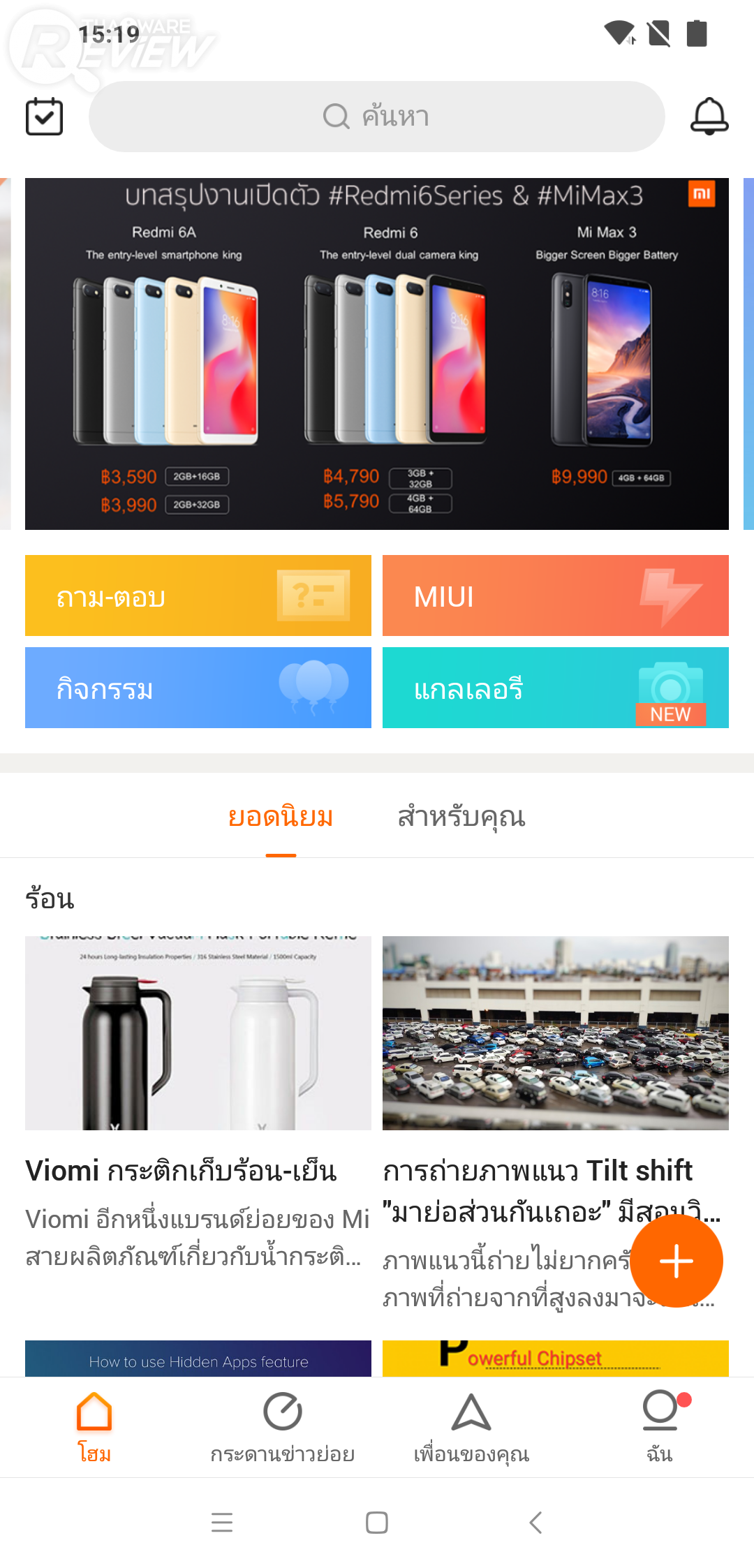754x1568 pixels.
Task: Tap the system back button
Action: [535, 1523]
